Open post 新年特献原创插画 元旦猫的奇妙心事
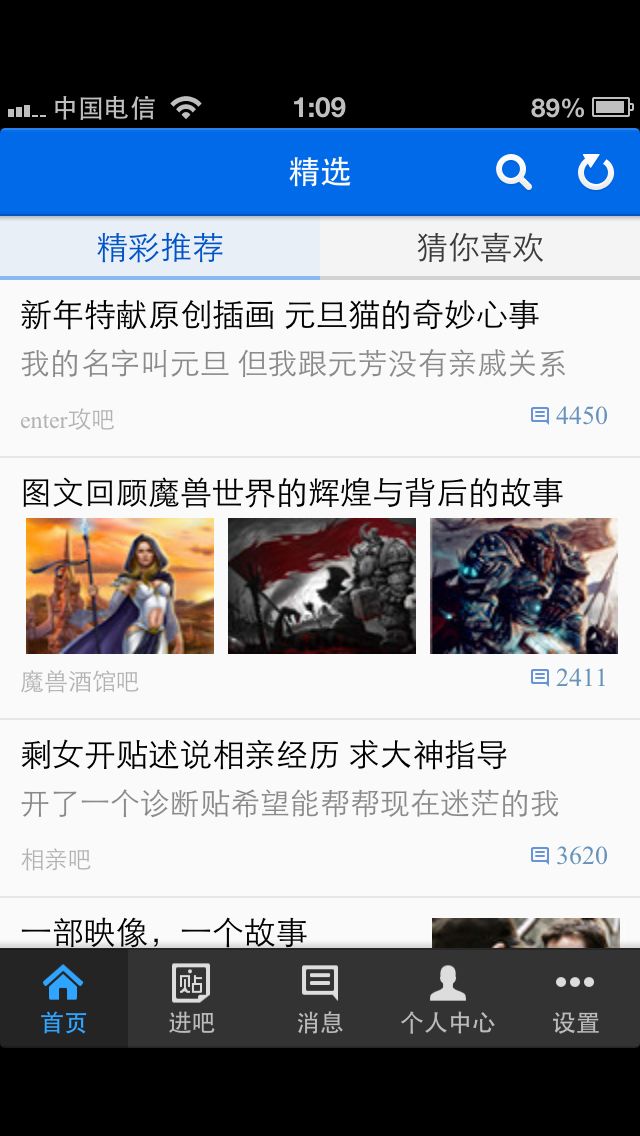This screenshot has height=1136, width=640. coord(280,315)
